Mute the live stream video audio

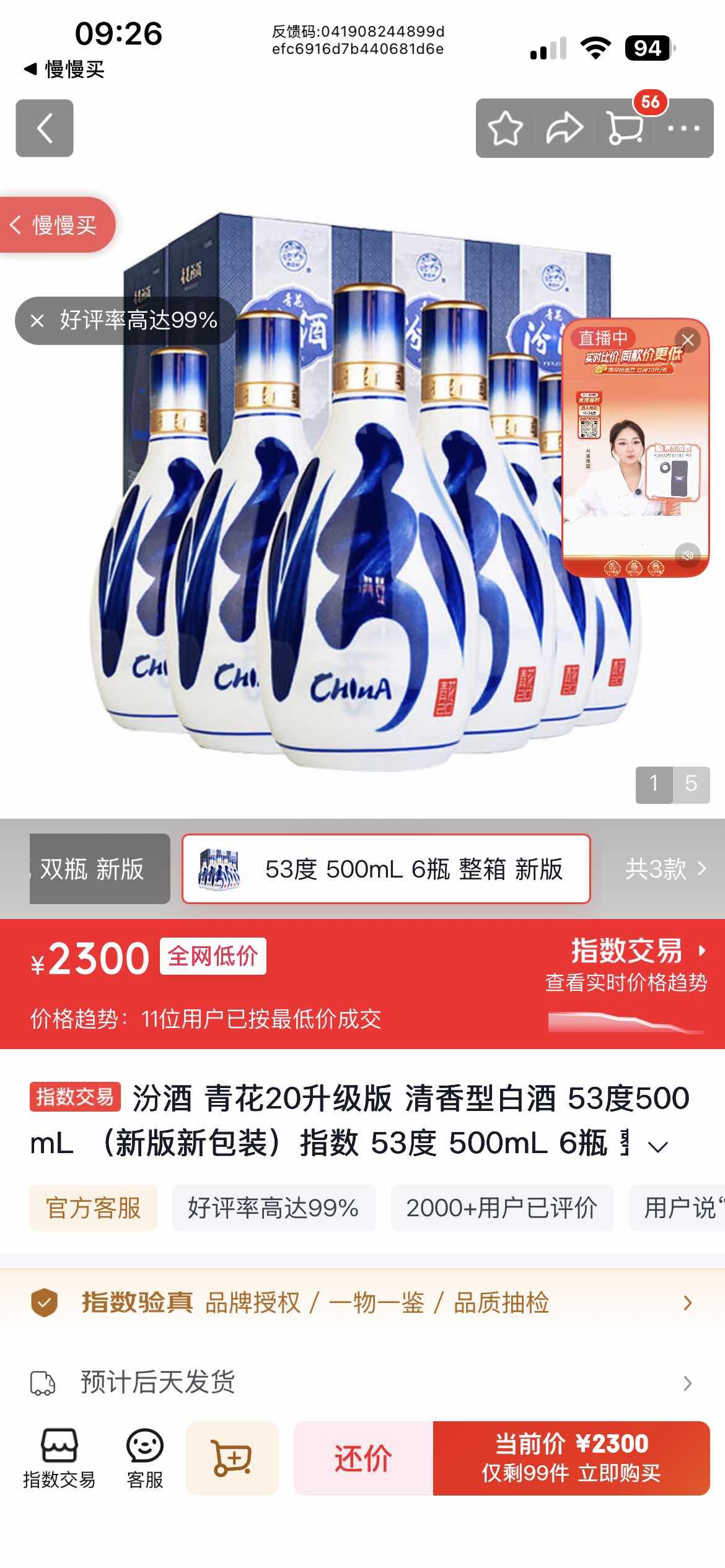688,555
